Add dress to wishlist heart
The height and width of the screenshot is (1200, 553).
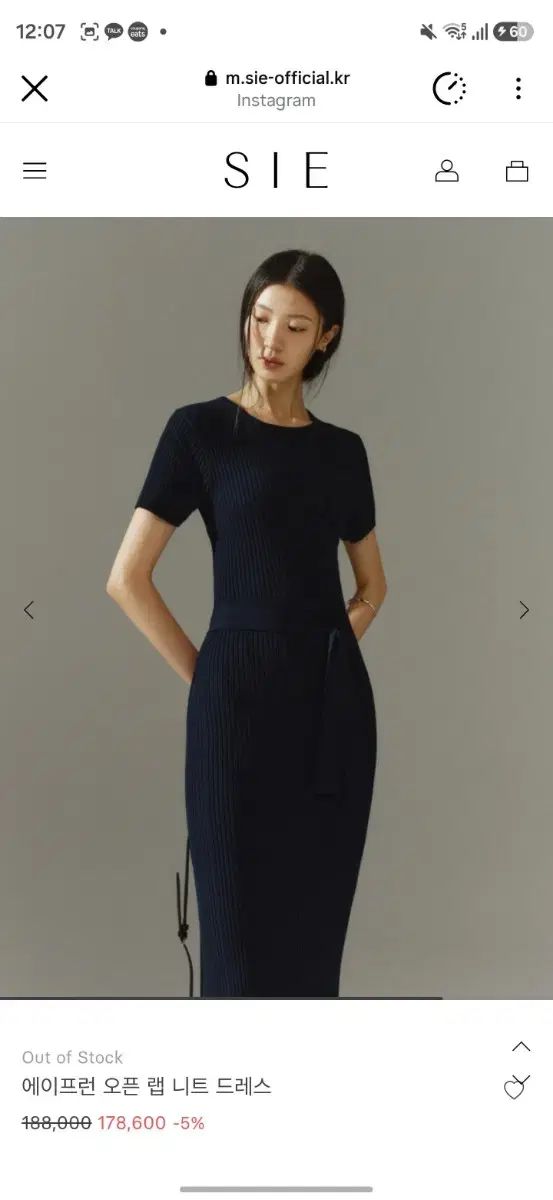tap(516, 1087)
